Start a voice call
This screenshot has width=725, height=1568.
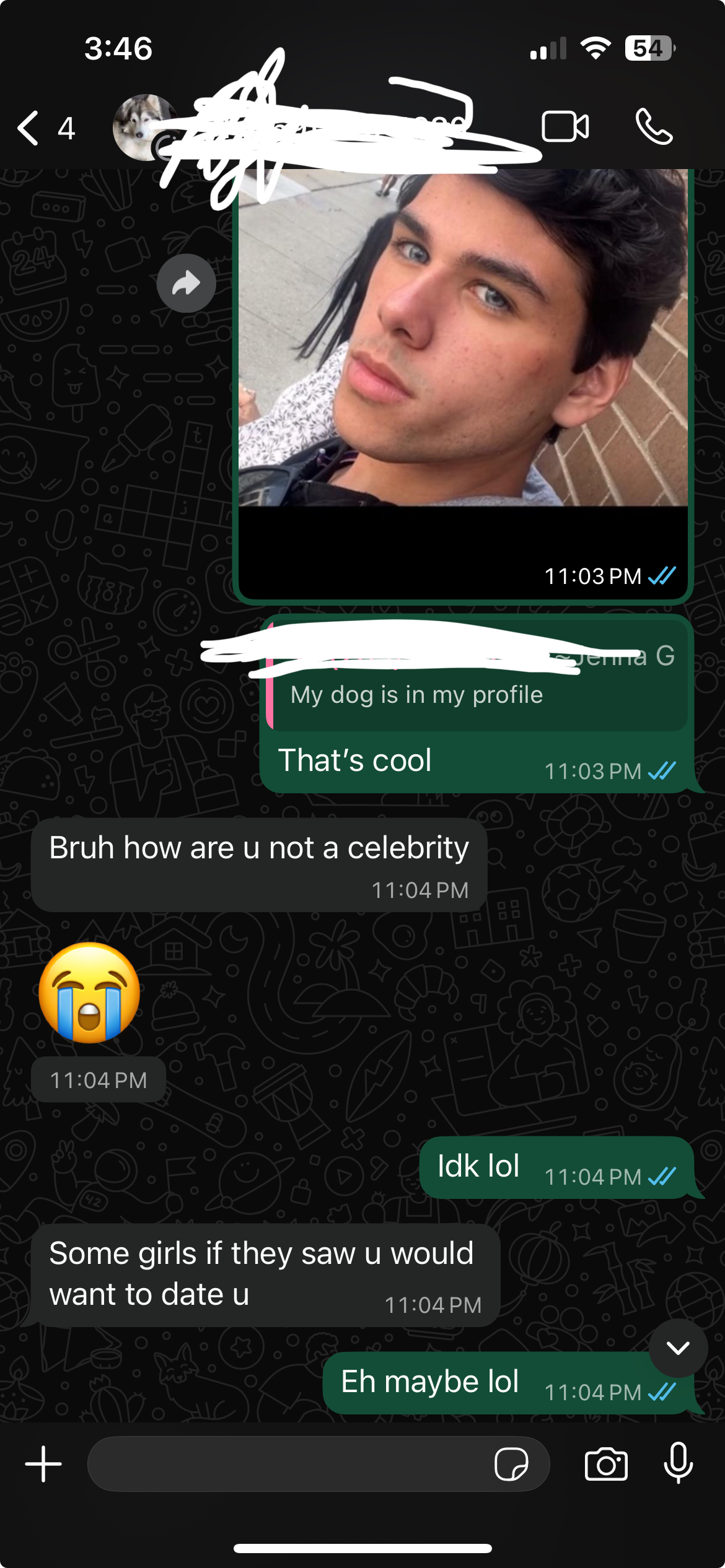tap(653, 127)
